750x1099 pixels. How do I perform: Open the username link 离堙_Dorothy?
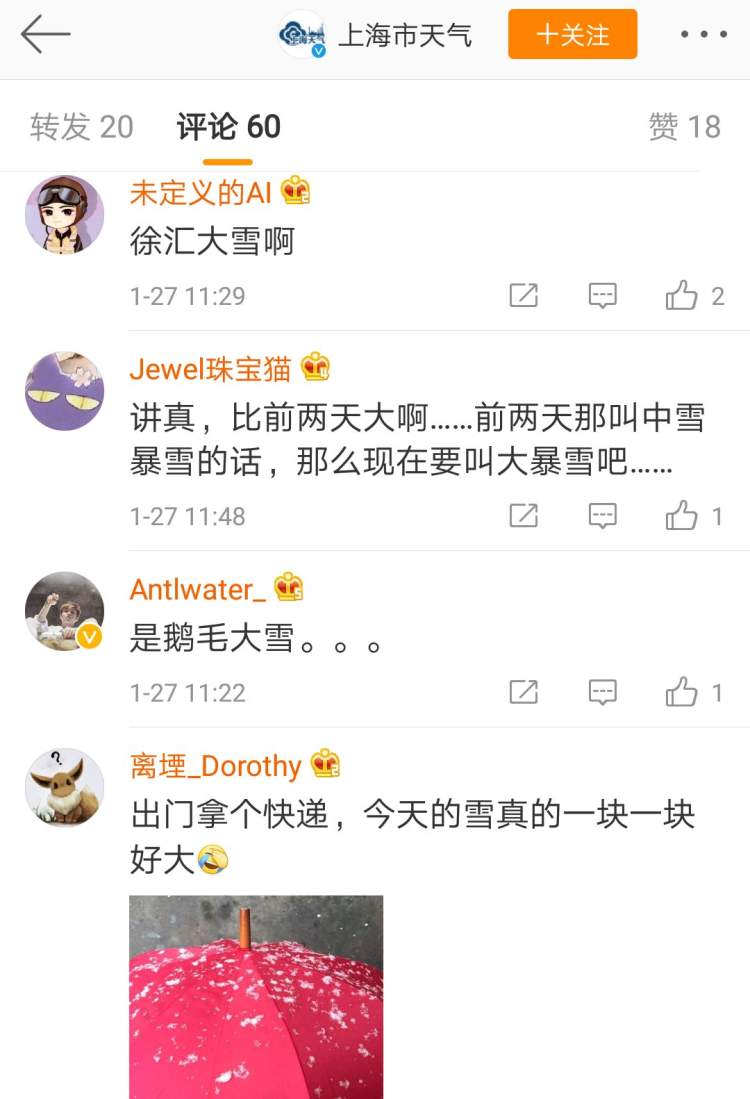pos(216,766)
